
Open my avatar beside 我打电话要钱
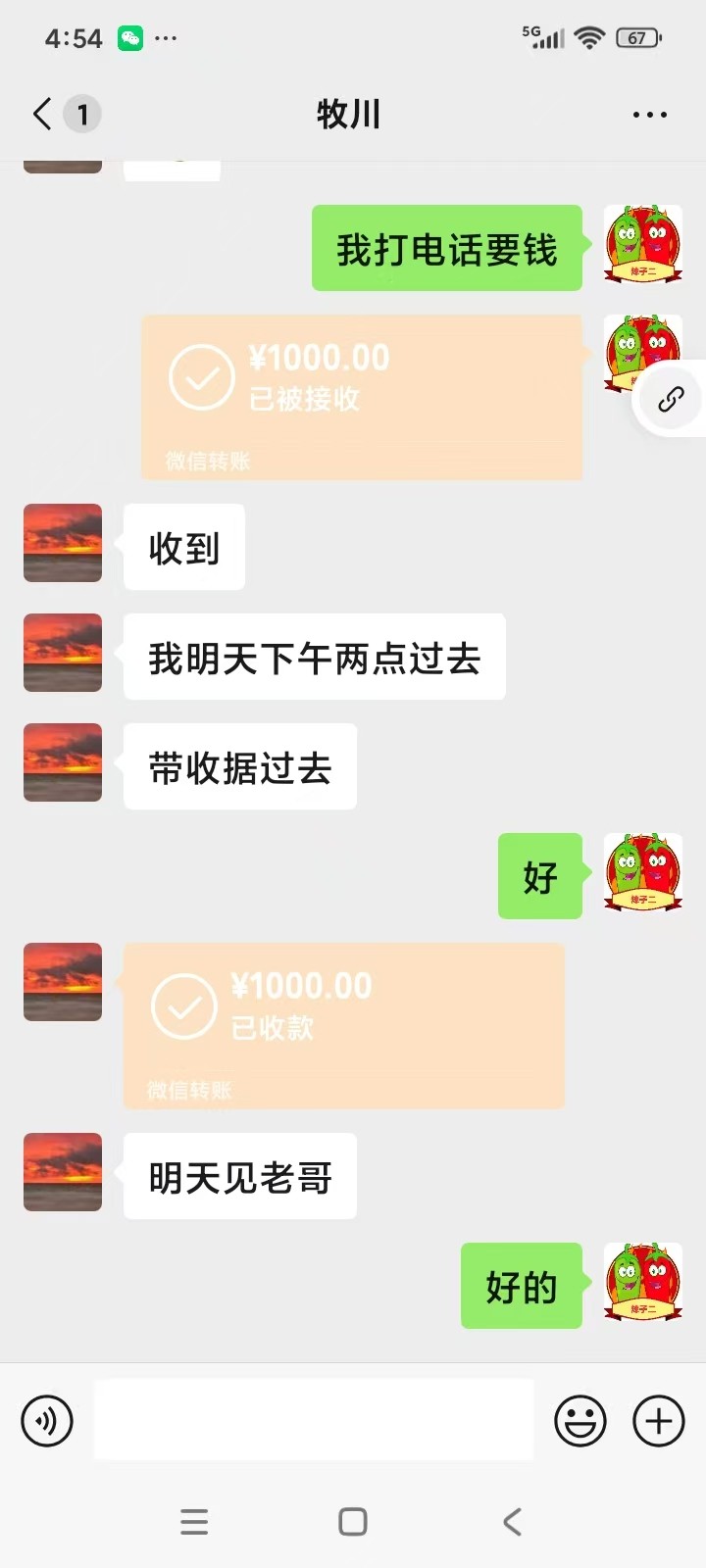pyautogui.click(x=643, y=244)
